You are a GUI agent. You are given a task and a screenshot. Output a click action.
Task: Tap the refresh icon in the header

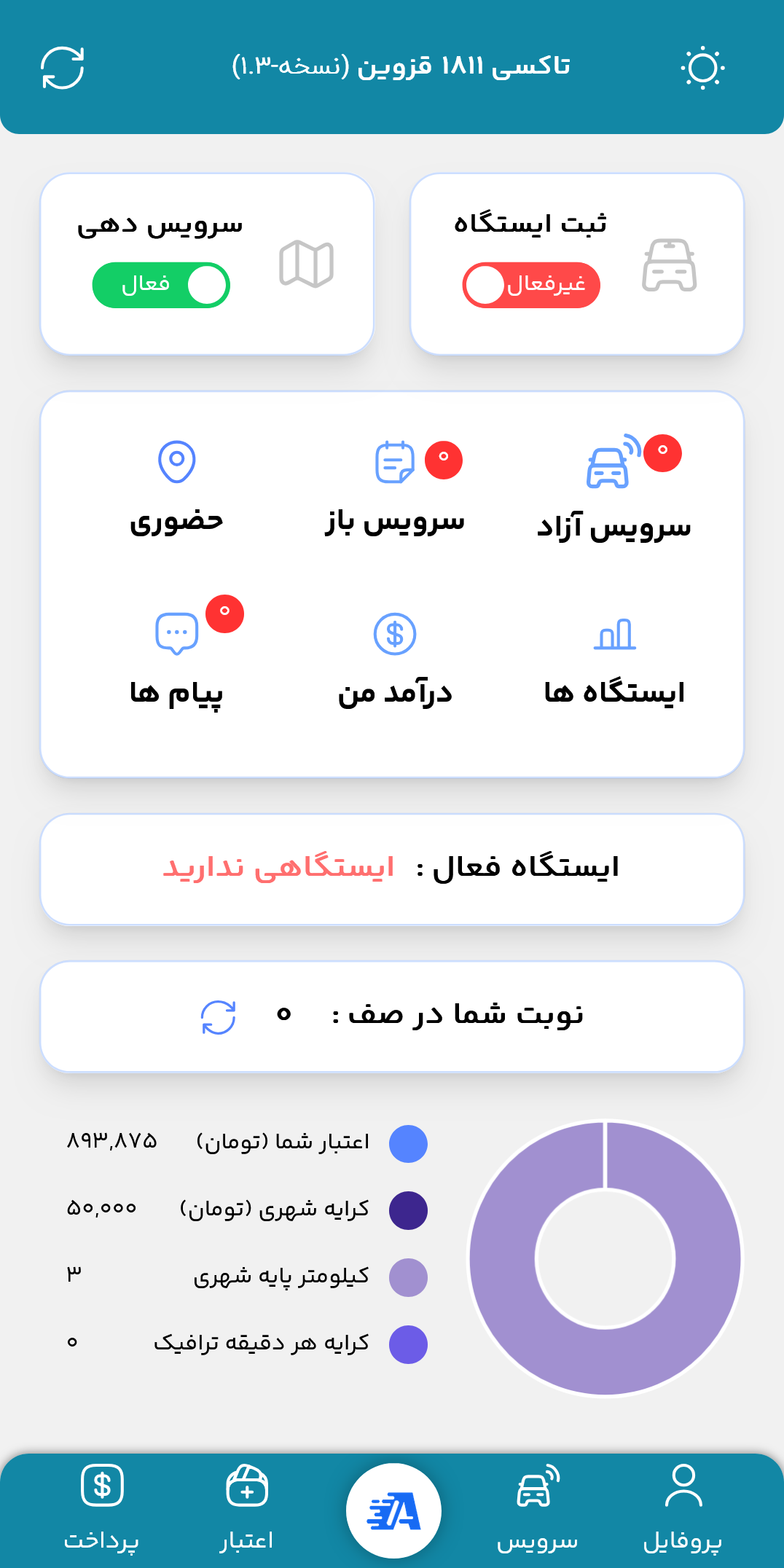click(x=63, y=68)
